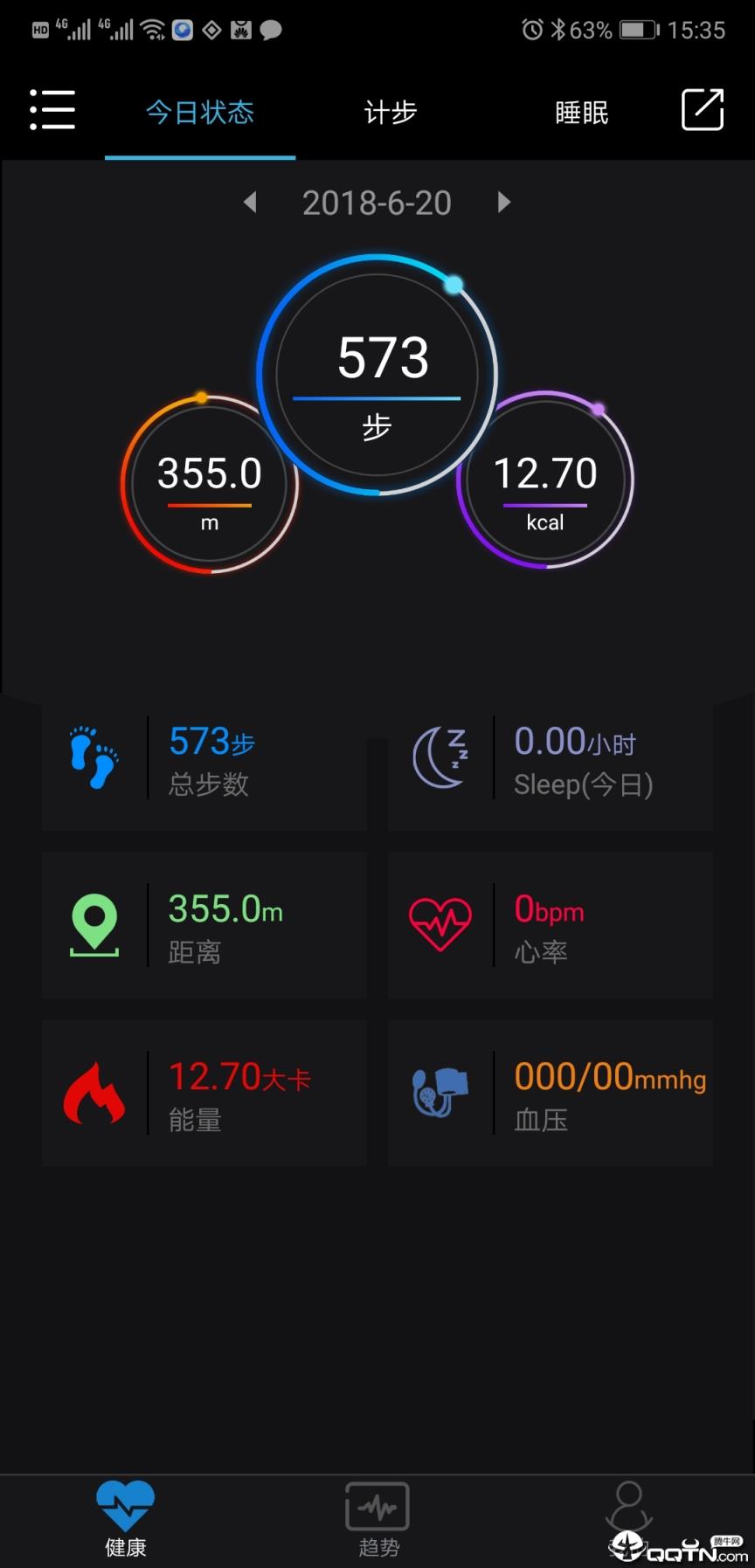
Task: Click the flame energy icon
Action: tap(94, 1091)
